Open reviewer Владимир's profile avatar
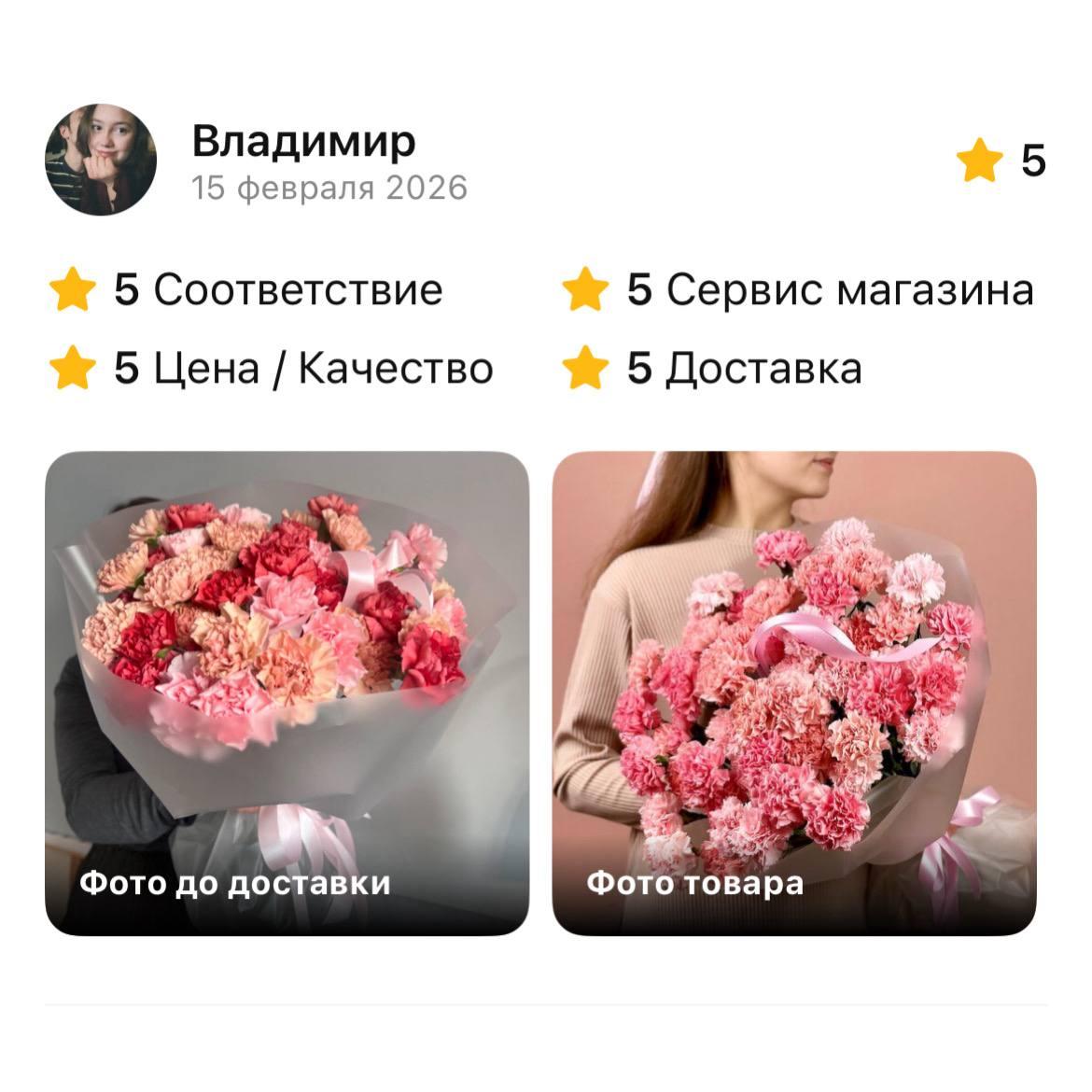The width and height of the screenshot is (1092, 1092). pos(101,160)
